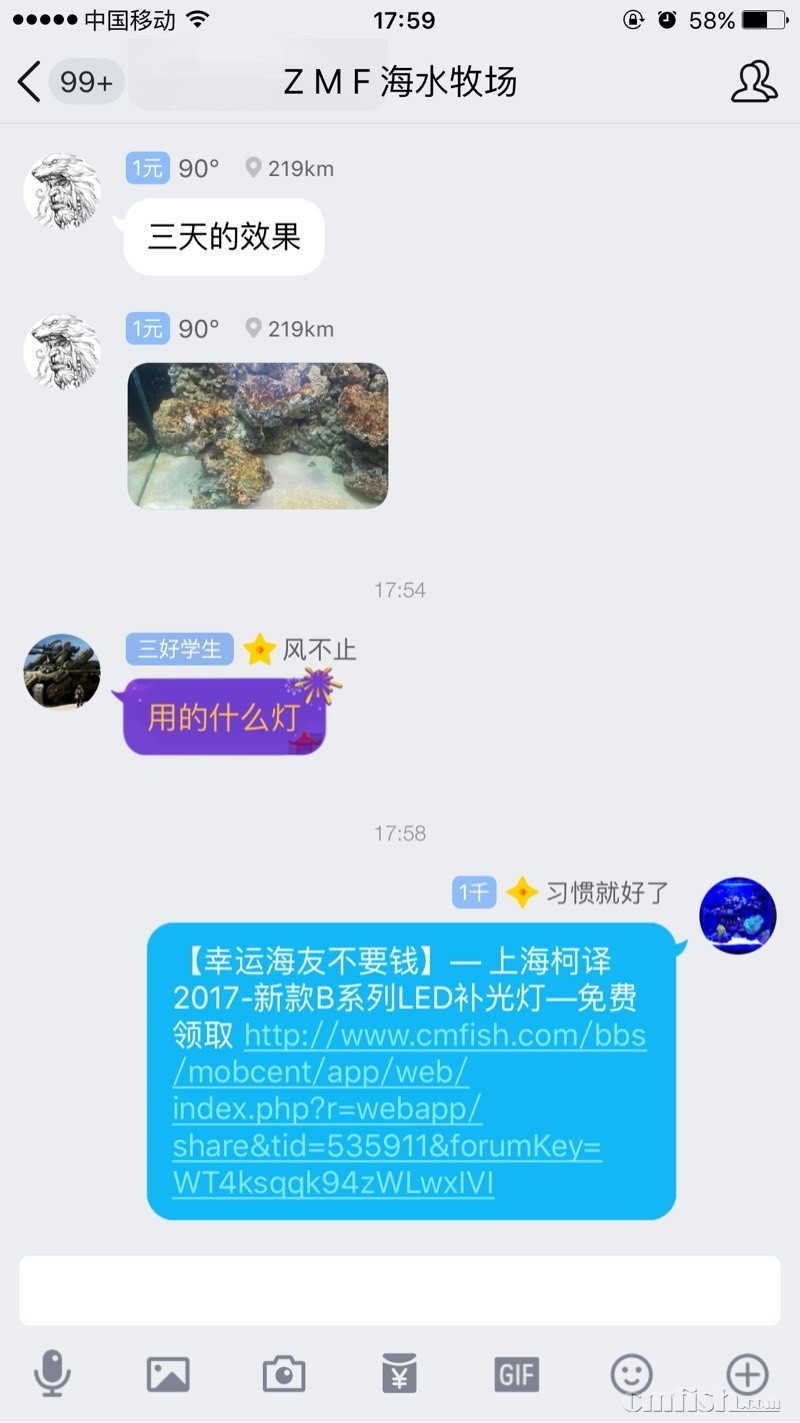Tap the camera icon to take photo
The image size is (800, 1423).
point(283,1374)
